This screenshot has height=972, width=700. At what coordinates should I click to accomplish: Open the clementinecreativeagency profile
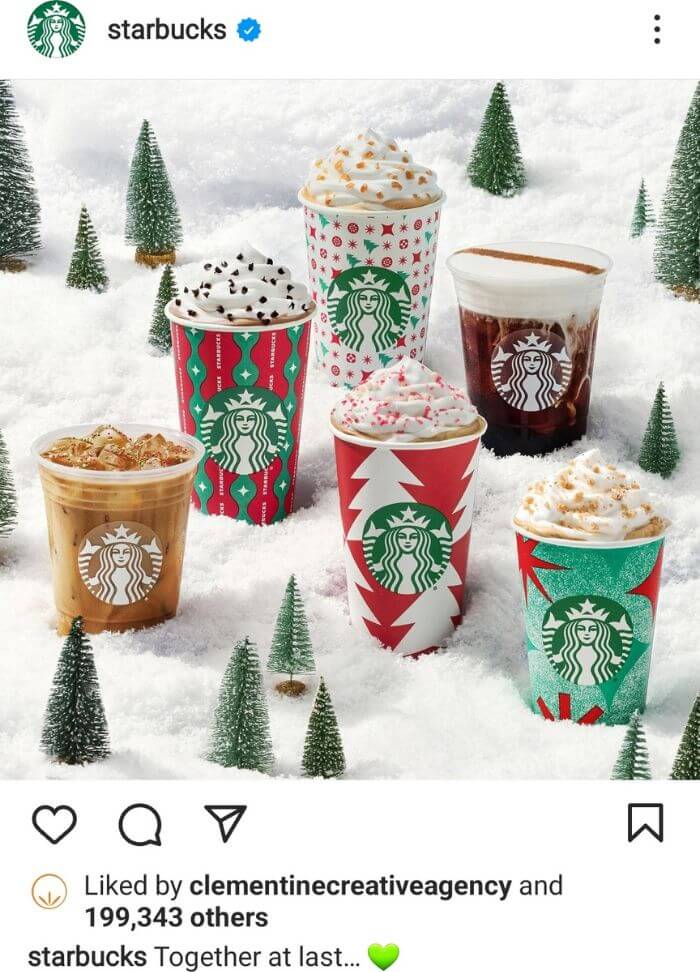coord(349,886)
